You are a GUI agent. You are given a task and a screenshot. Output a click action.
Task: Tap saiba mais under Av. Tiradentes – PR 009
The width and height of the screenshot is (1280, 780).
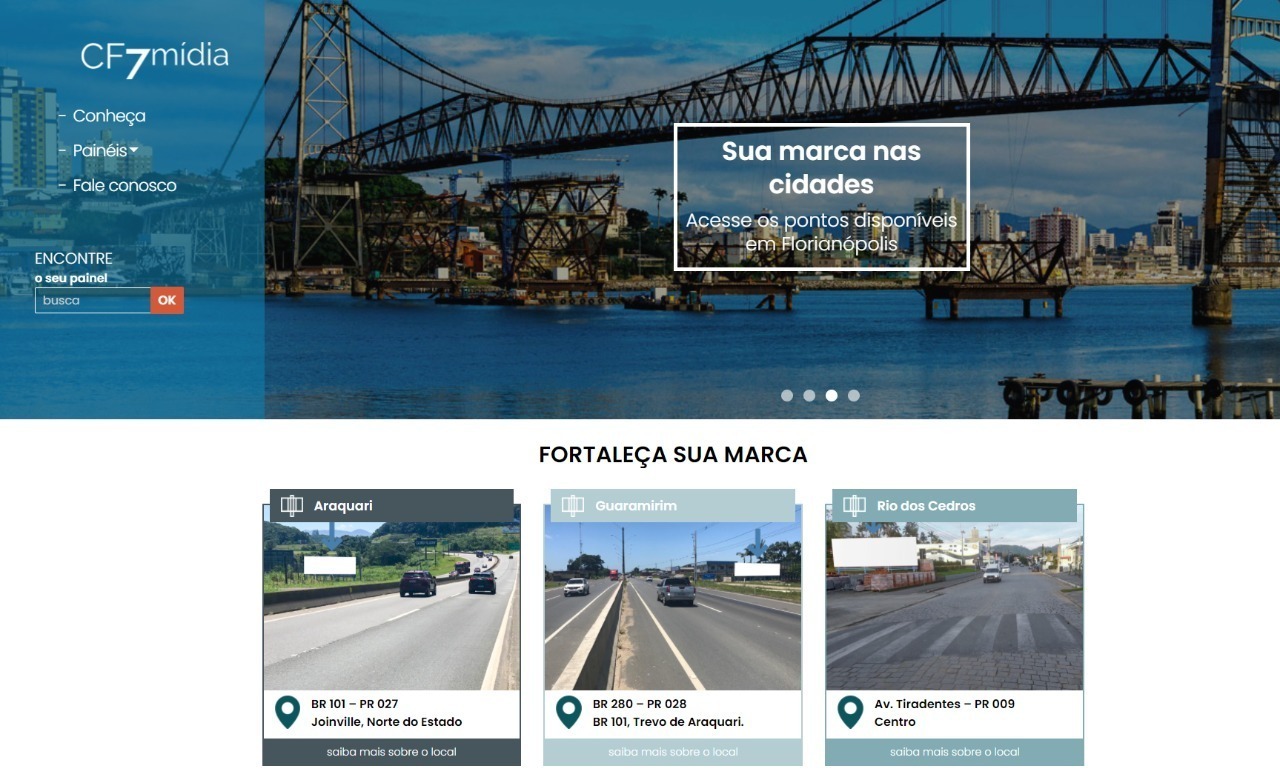pyautogui.click(x=954, y=752)
